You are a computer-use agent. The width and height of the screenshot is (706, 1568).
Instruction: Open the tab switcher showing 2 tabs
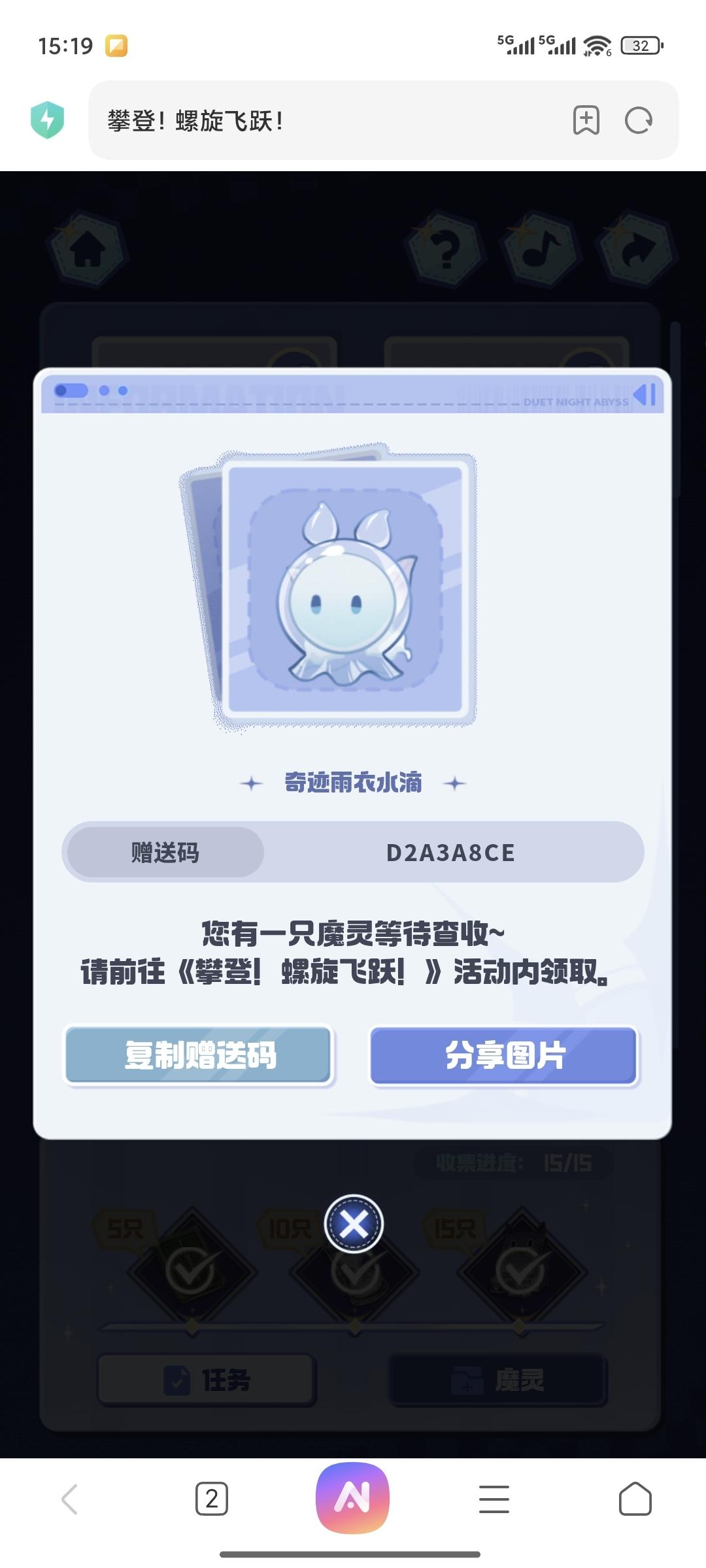(212, 1499)
